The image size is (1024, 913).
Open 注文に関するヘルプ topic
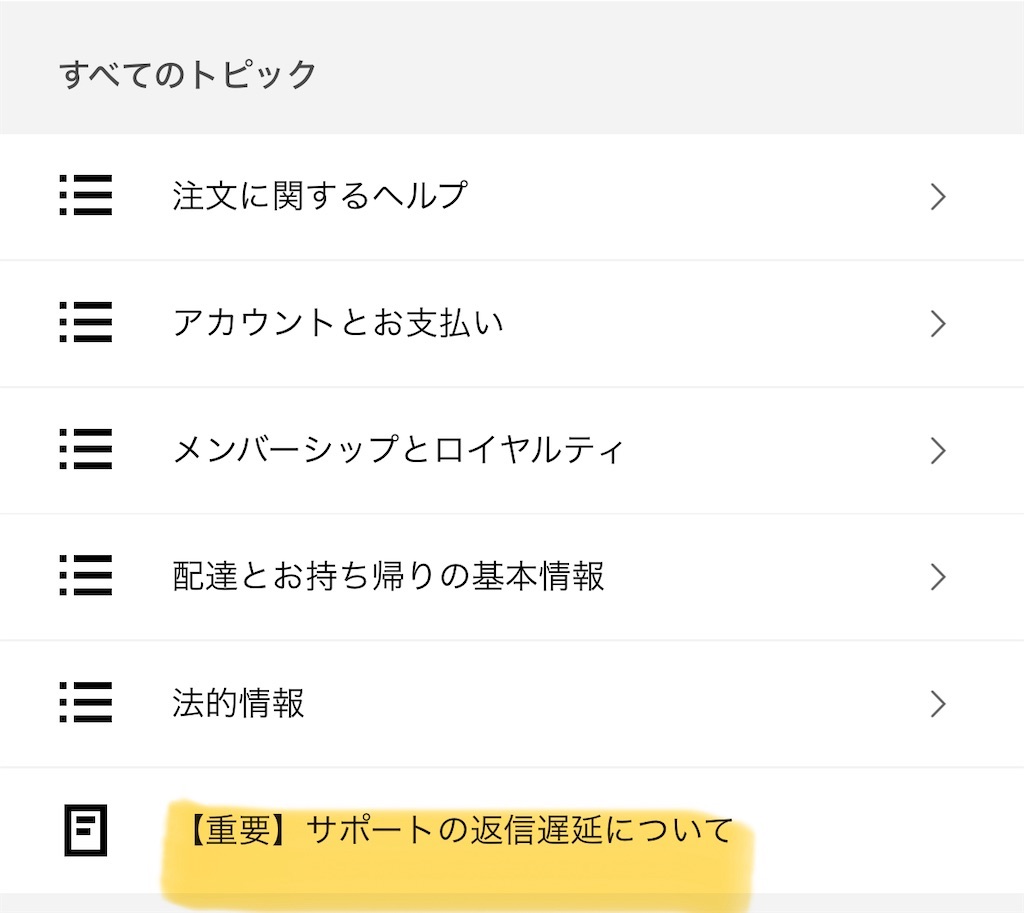click(512, 197)
